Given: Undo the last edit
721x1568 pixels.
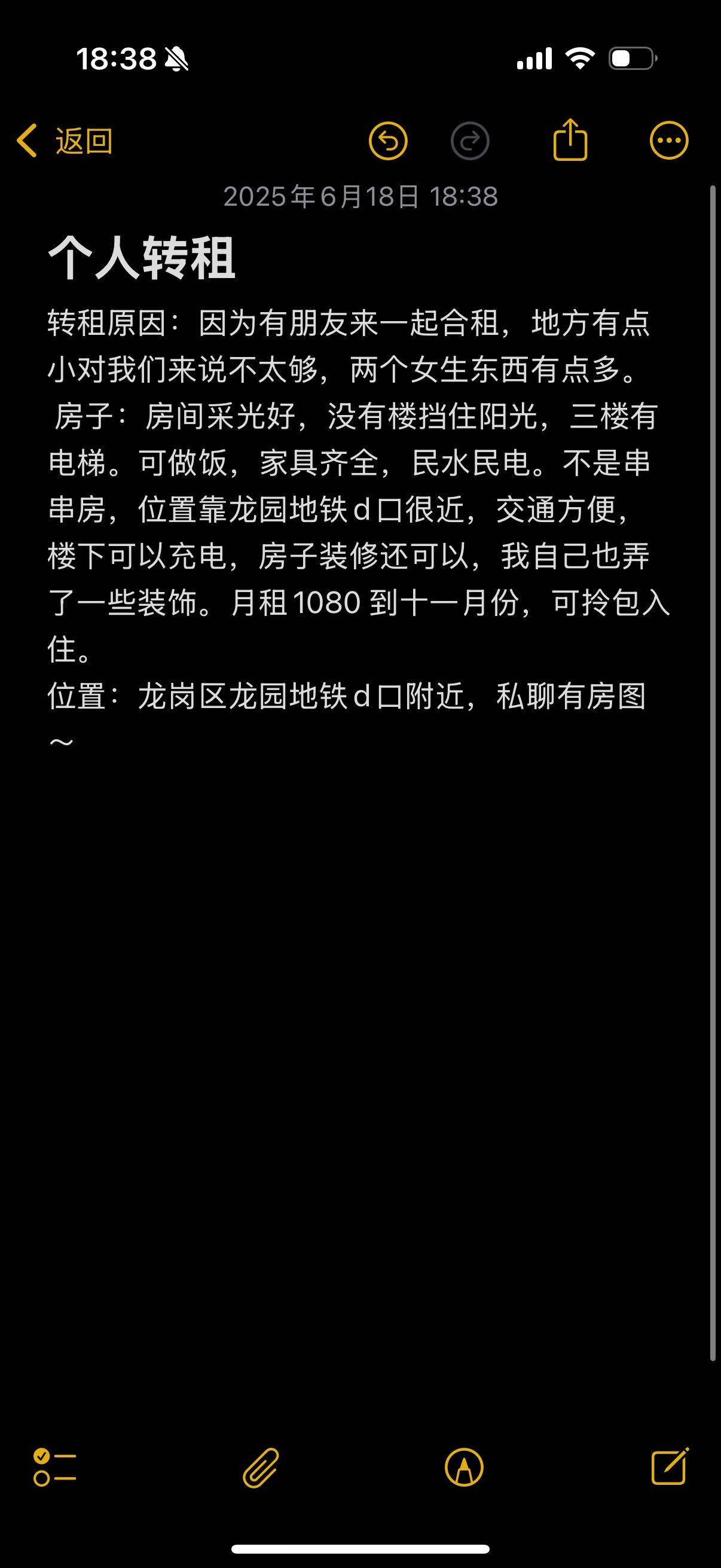Looking at the screenshot, I should [388, 141].
